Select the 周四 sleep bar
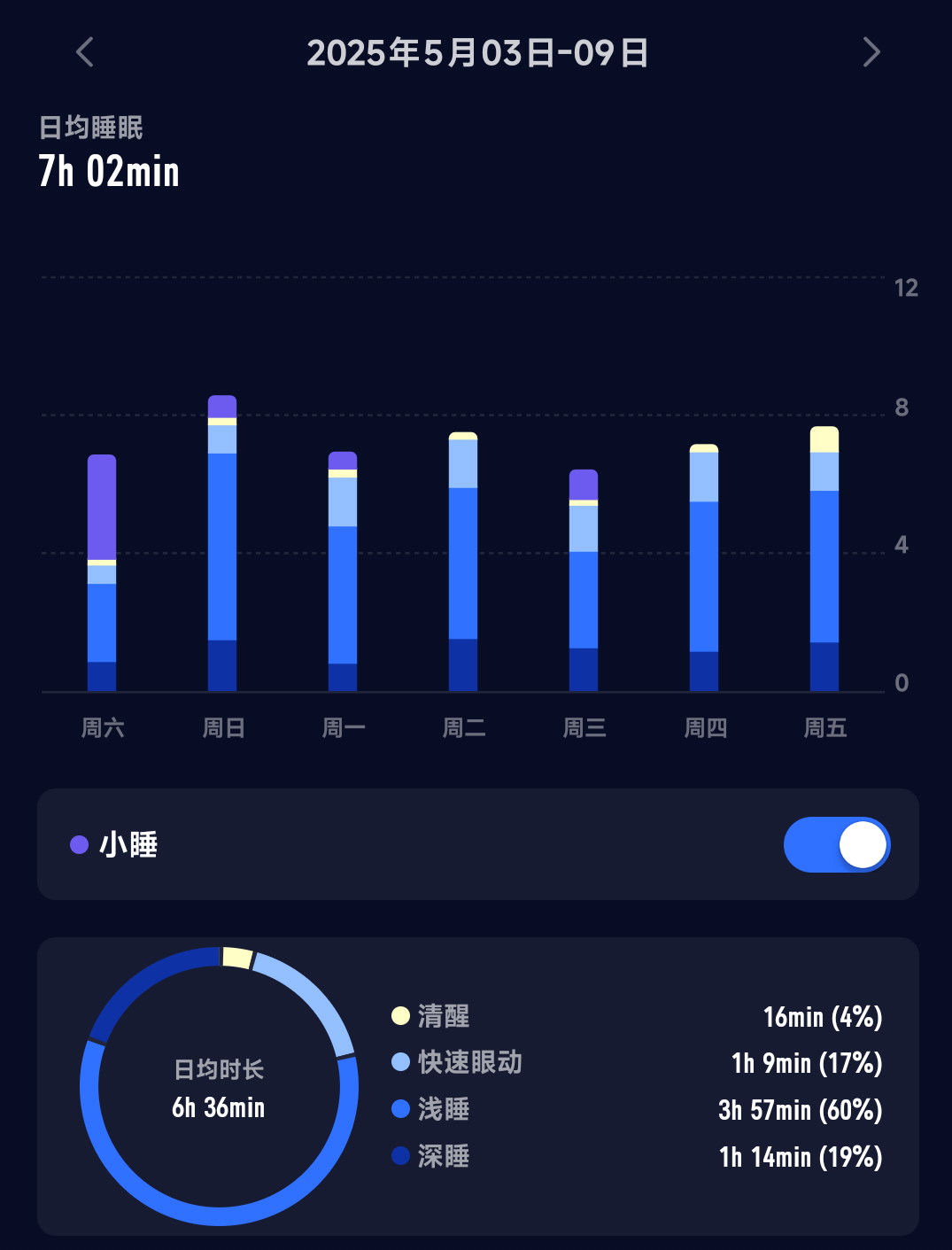Viewport: 952px width, 1250px height. pos(704,568)
